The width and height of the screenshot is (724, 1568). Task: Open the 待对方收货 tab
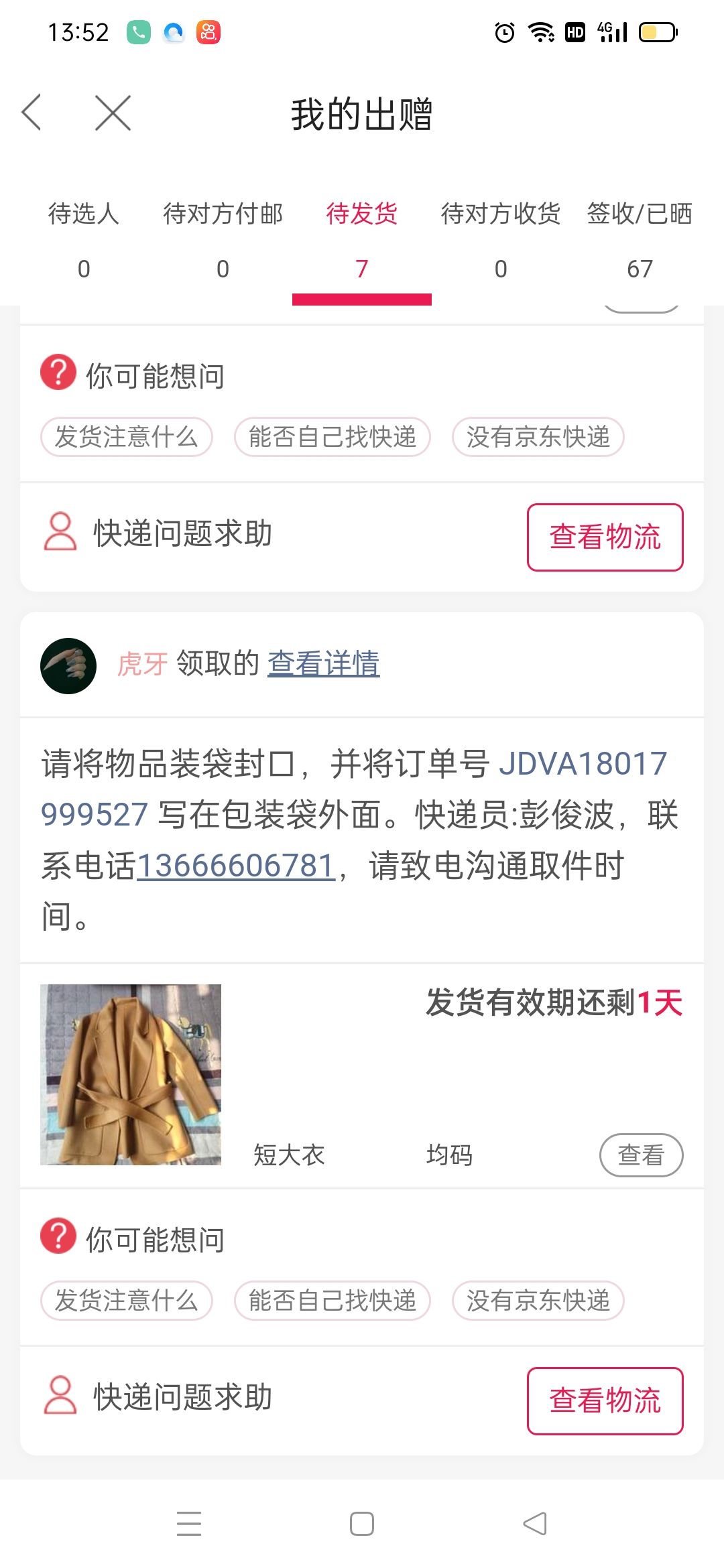pos(501,241)
